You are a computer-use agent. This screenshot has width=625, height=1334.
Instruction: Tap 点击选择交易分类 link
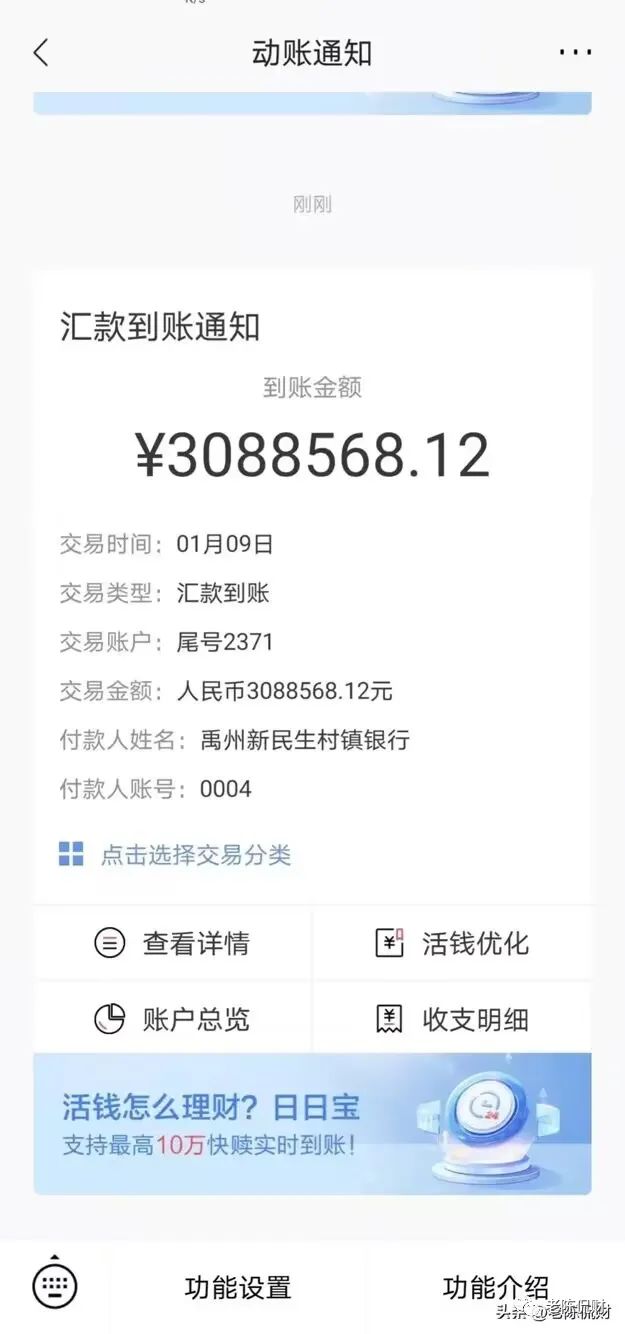point(195,855)
